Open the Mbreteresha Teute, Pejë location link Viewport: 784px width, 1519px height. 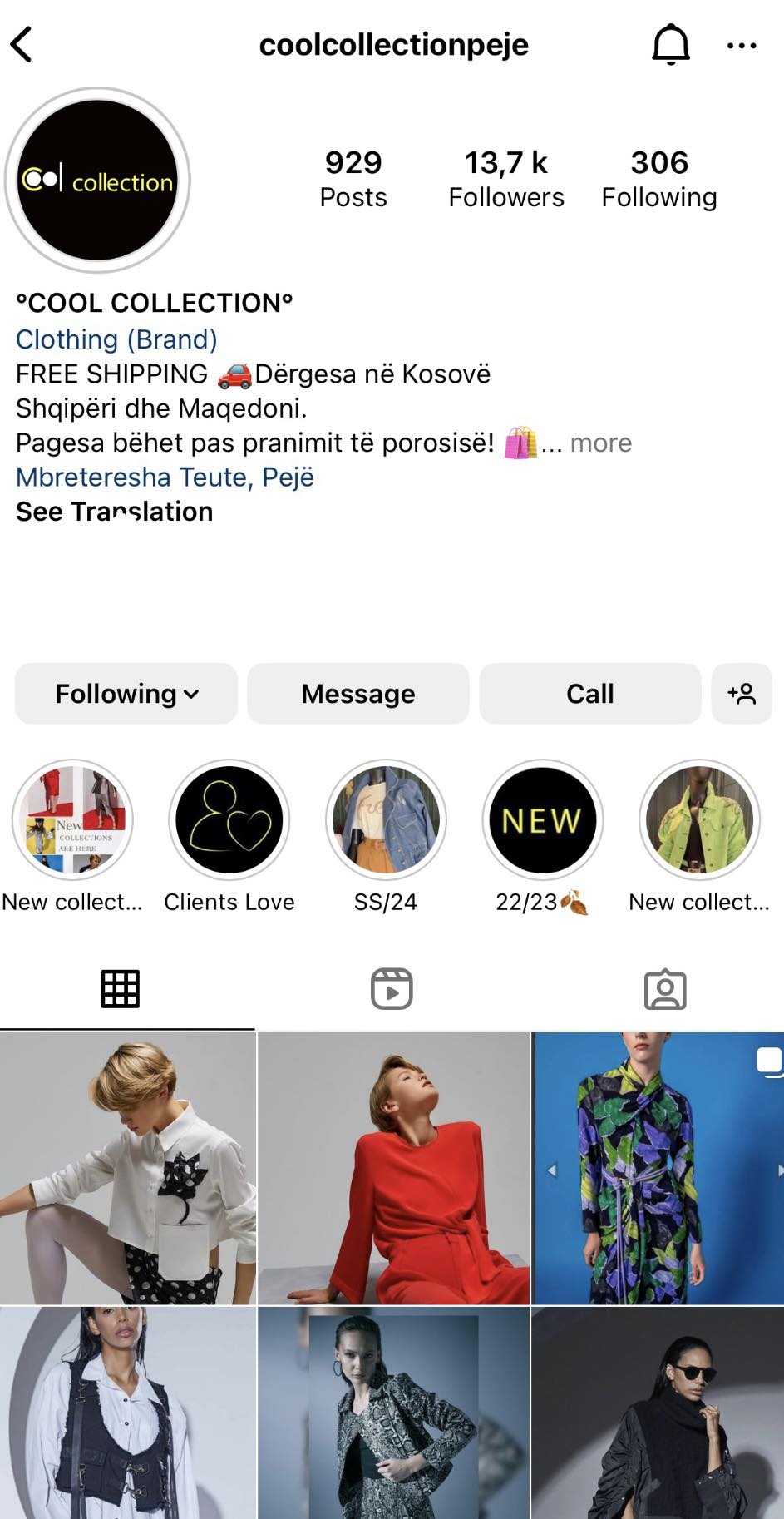point(165,477)
